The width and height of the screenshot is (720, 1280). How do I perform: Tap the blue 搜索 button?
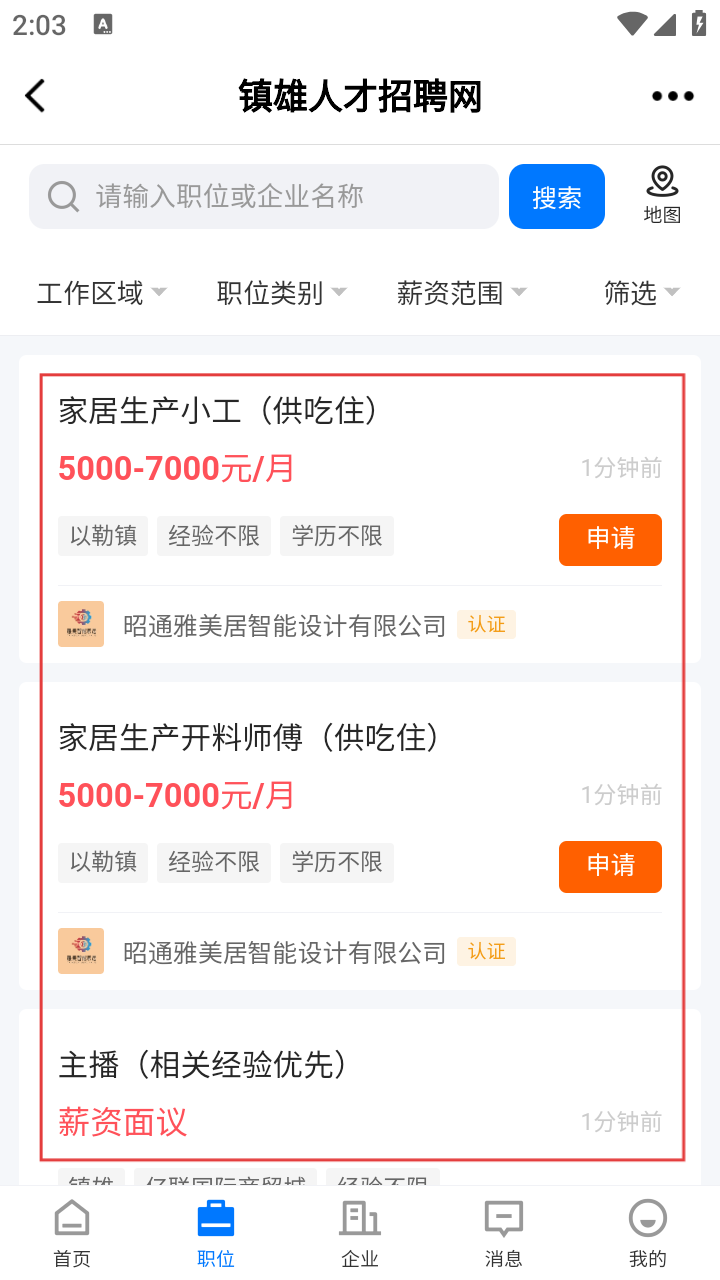pos(556,197)
